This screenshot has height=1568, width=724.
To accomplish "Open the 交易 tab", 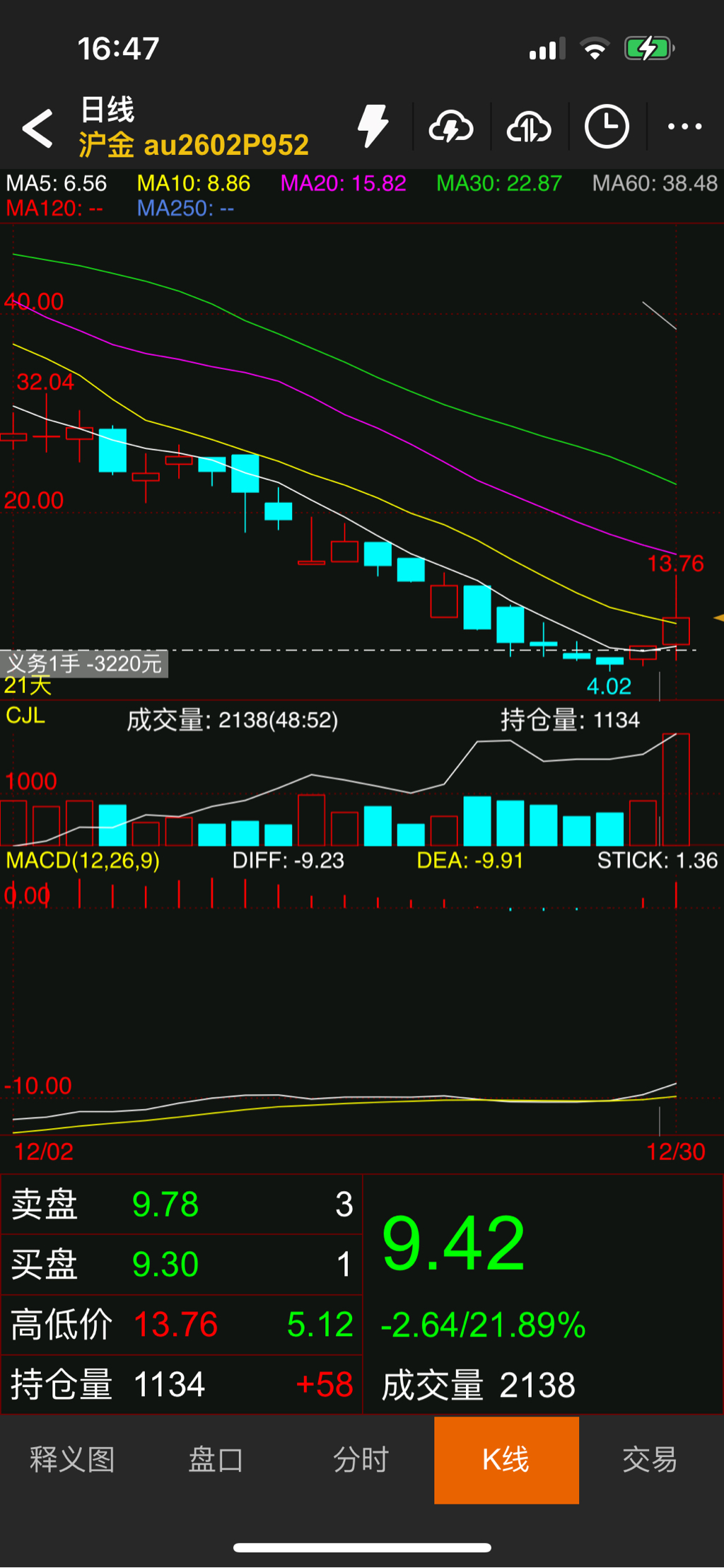I will point(650,1459).
